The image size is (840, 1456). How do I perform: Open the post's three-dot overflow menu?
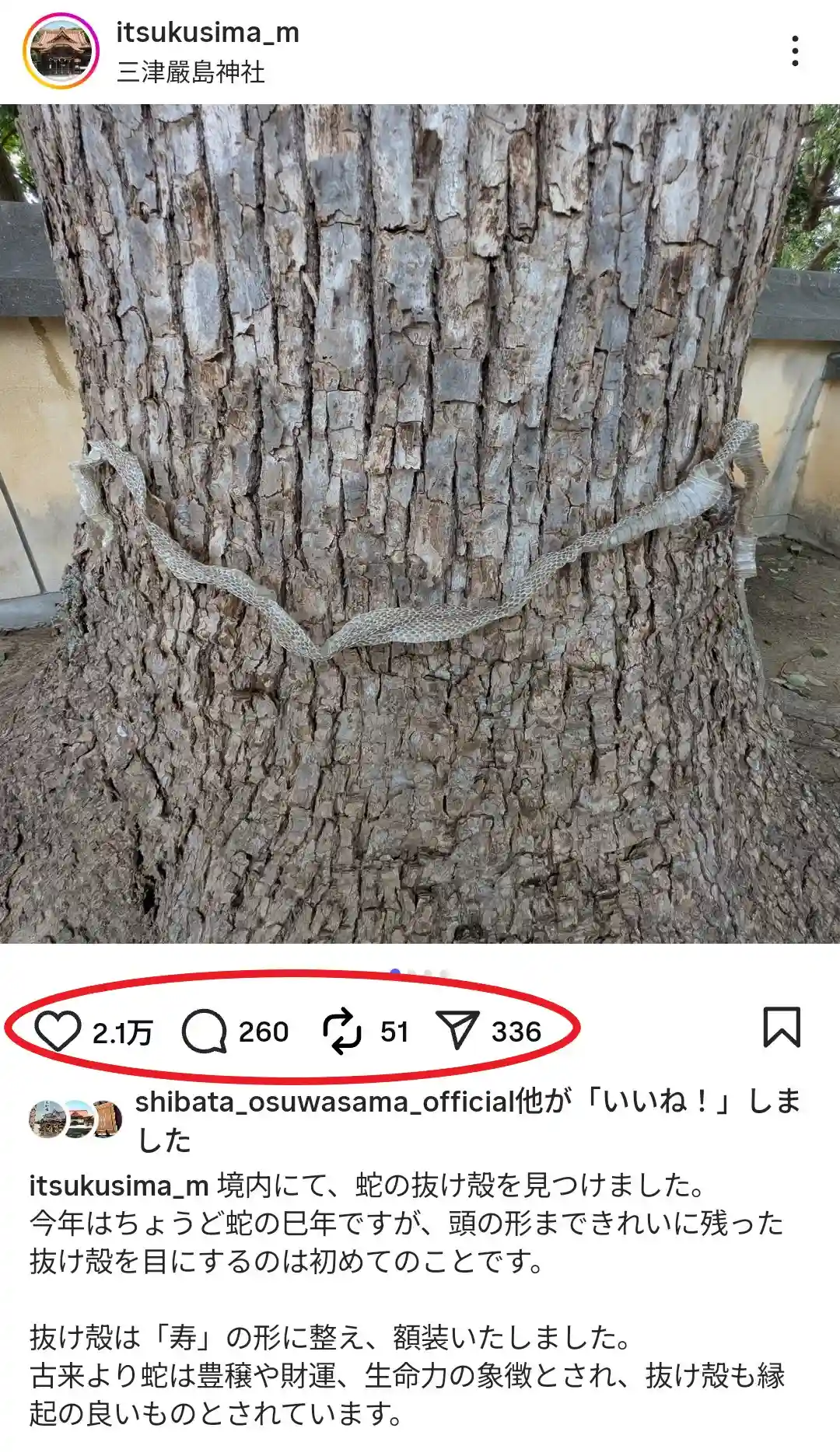coord(794,51)
